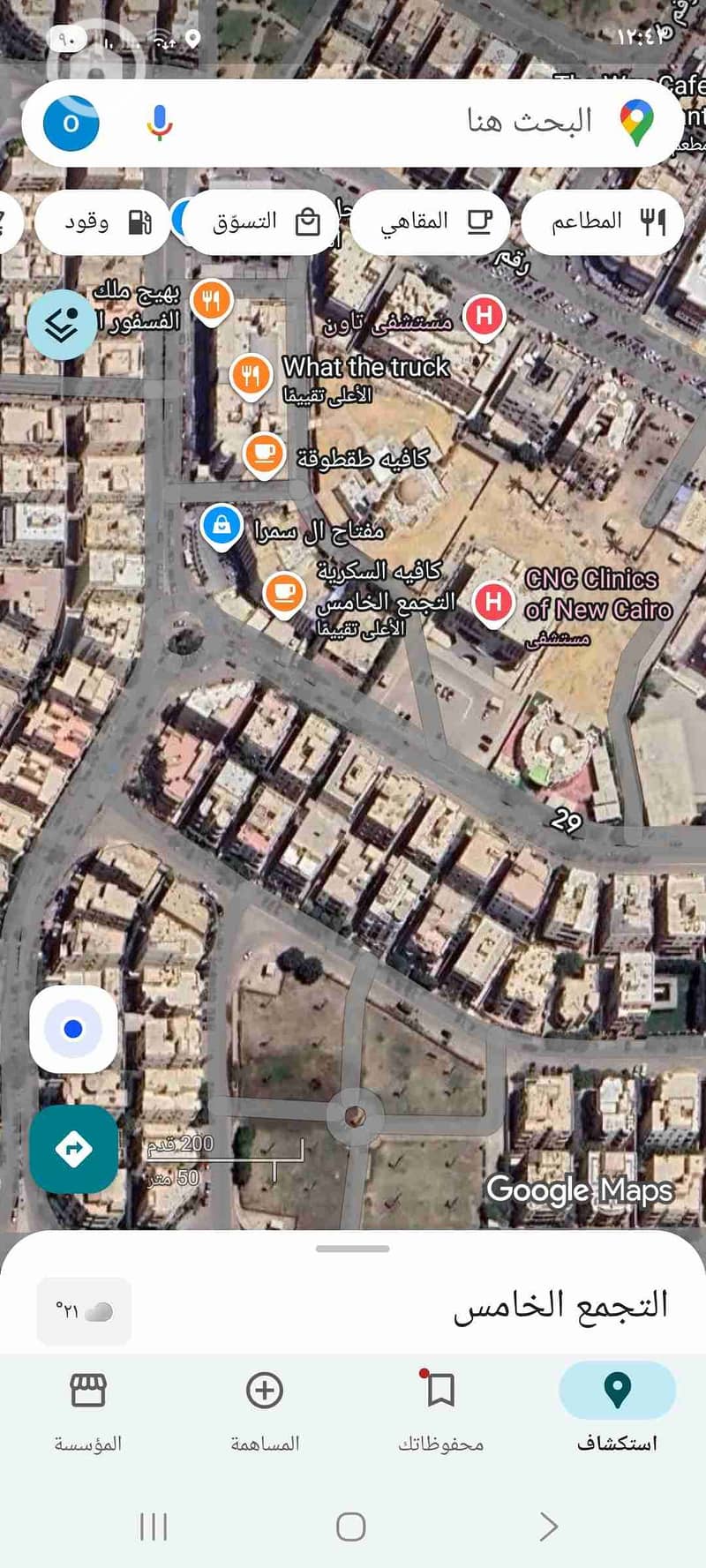706x1568 pixels.
Task: Open the المؤسسة business tab
Action: coord(88,1409)
